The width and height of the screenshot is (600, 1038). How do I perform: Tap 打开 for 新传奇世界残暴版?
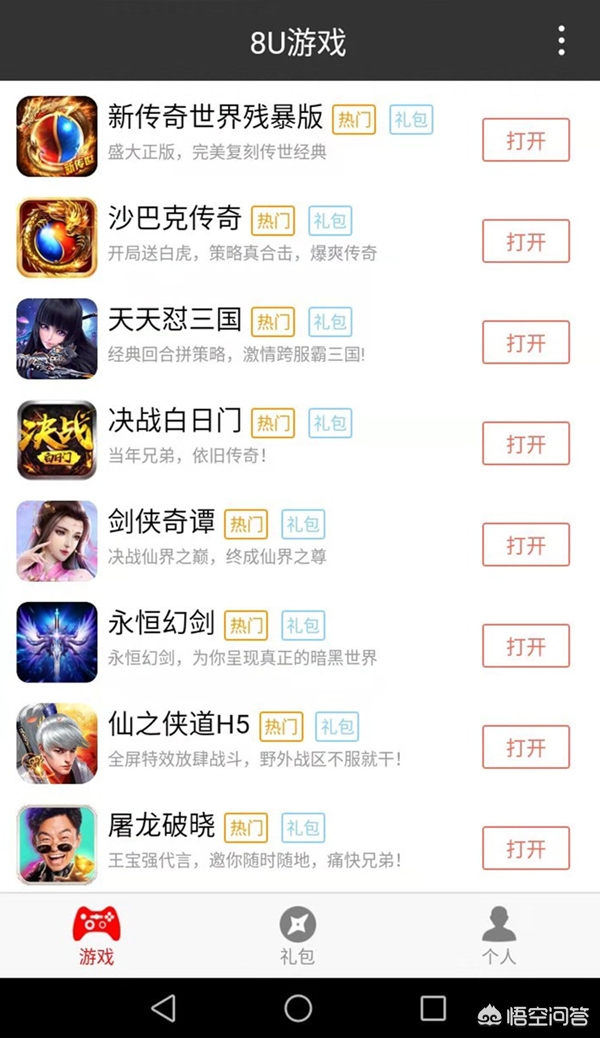tap(525, 140)
